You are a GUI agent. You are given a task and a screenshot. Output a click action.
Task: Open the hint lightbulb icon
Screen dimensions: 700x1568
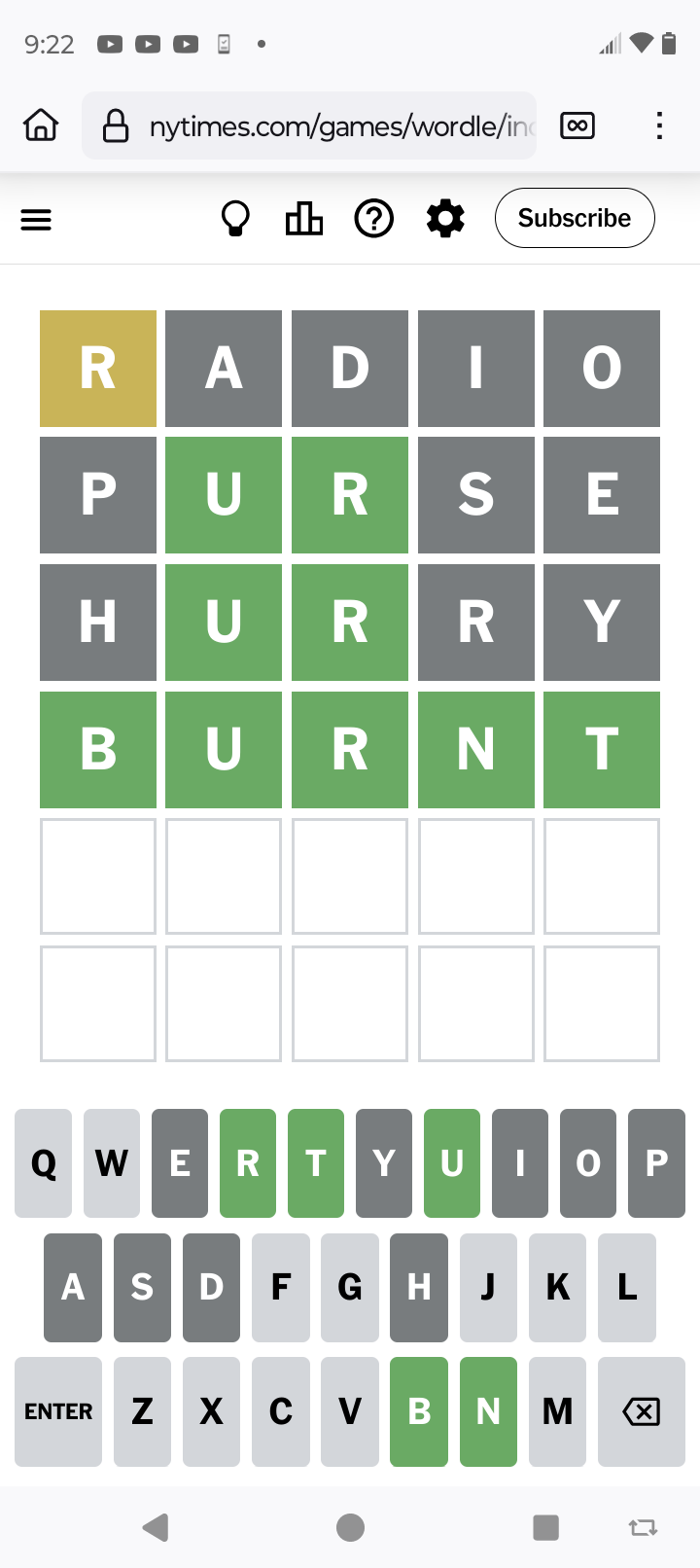pyautogui.click(x=235, y=219)
